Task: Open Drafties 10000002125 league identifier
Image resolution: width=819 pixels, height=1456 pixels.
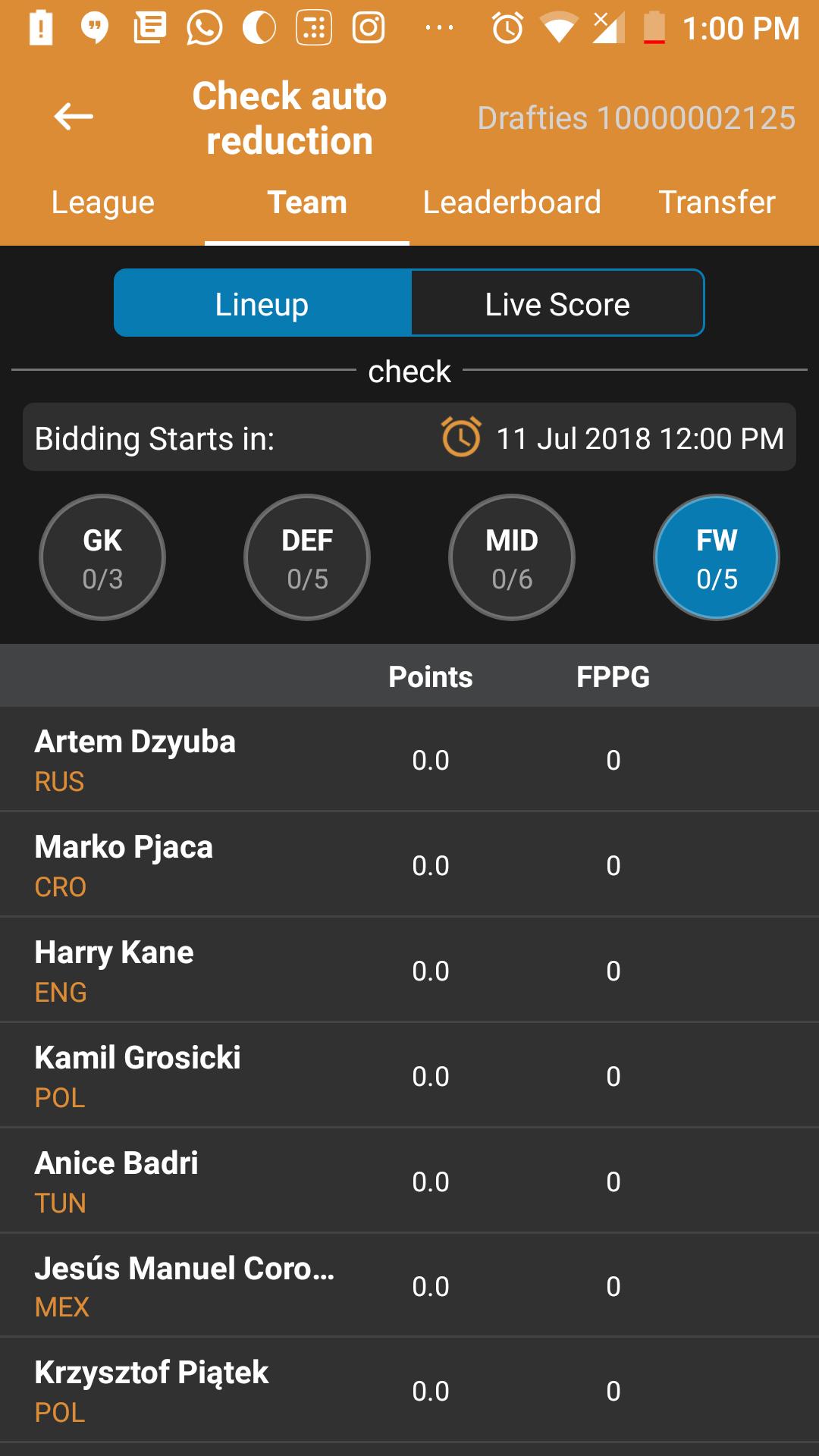Action: pyautogui.click(x=637, y=118)
